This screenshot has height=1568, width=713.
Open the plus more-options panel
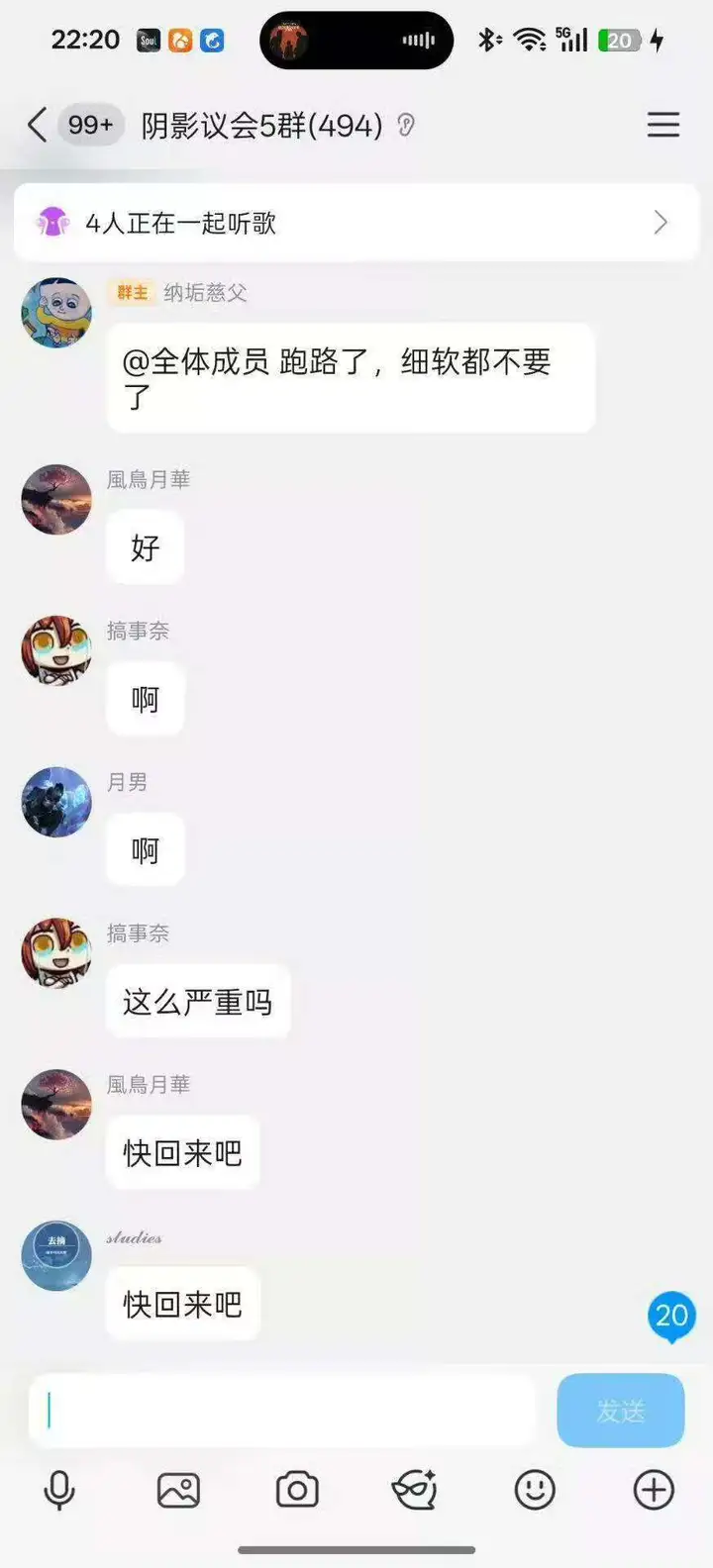click(654, 1490)
